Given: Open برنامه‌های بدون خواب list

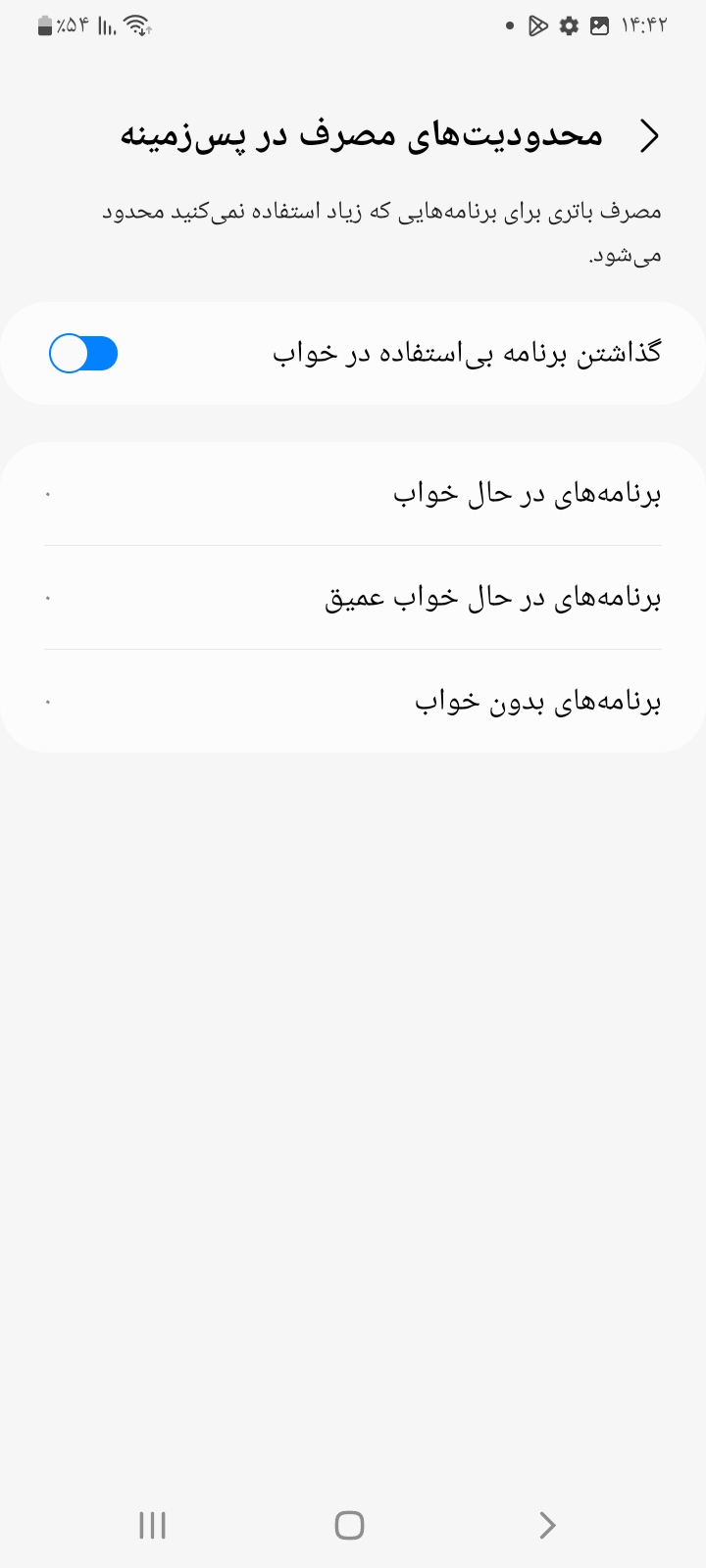Looking at the screenshot, I should point(353,702).
